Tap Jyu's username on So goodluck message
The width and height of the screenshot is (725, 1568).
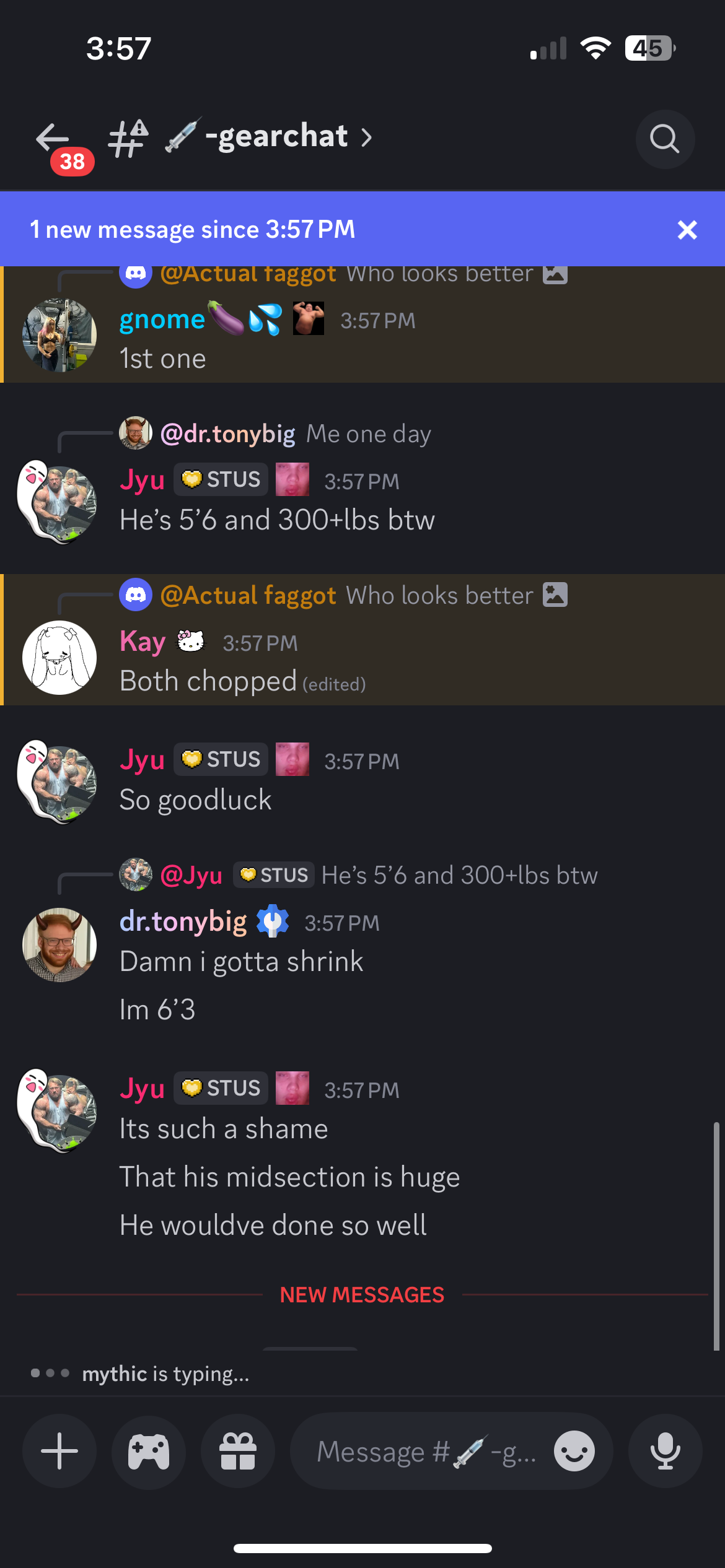coord(142,760)
